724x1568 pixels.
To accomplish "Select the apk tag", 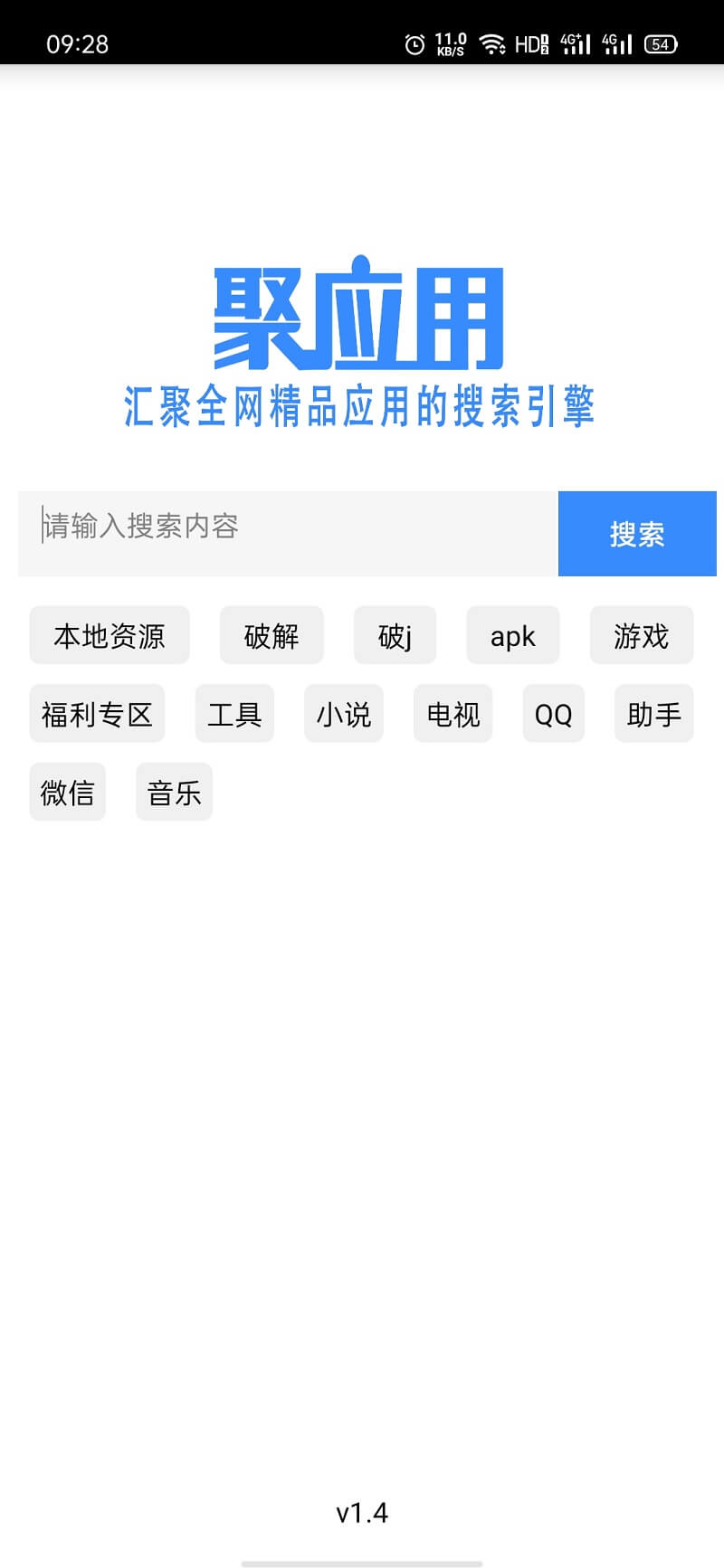I will [513, 635].
